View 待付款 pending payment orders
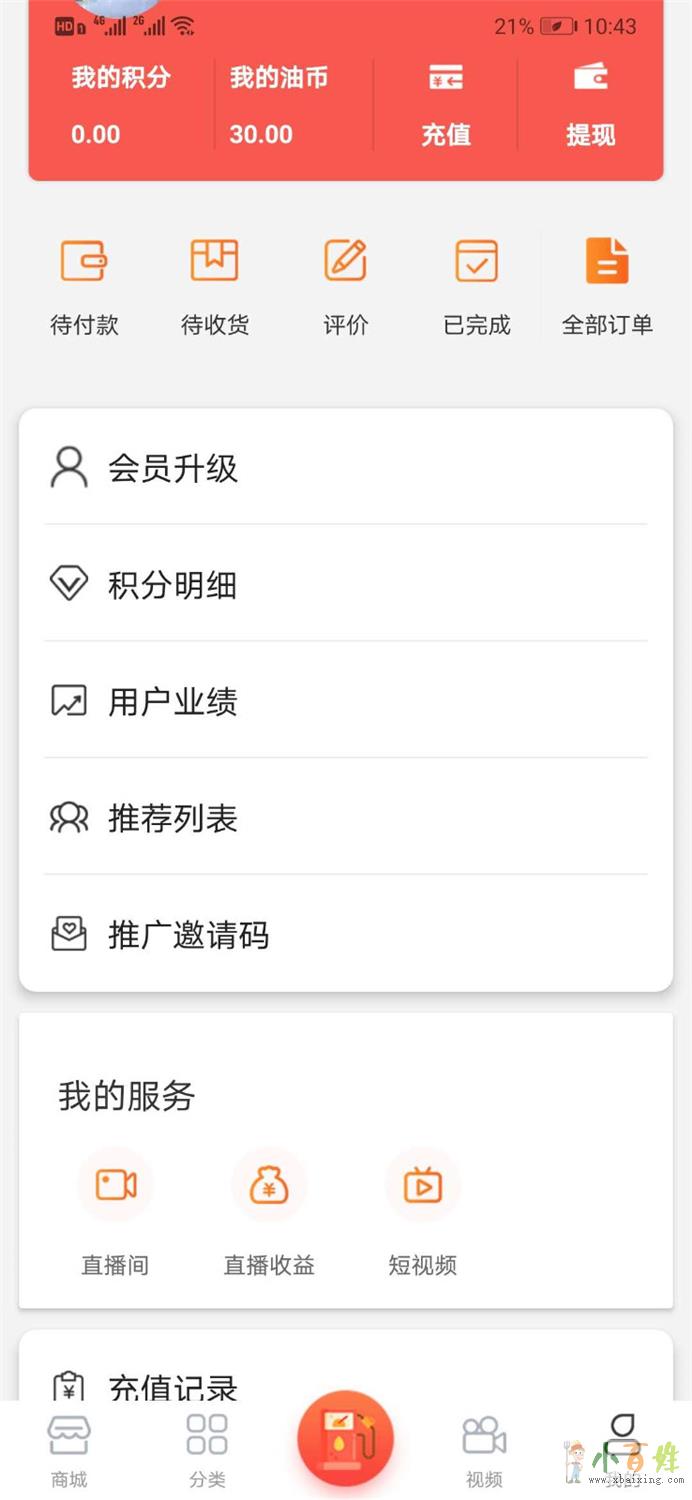This screenshot has width=692, height=1500. coord(84,286)
